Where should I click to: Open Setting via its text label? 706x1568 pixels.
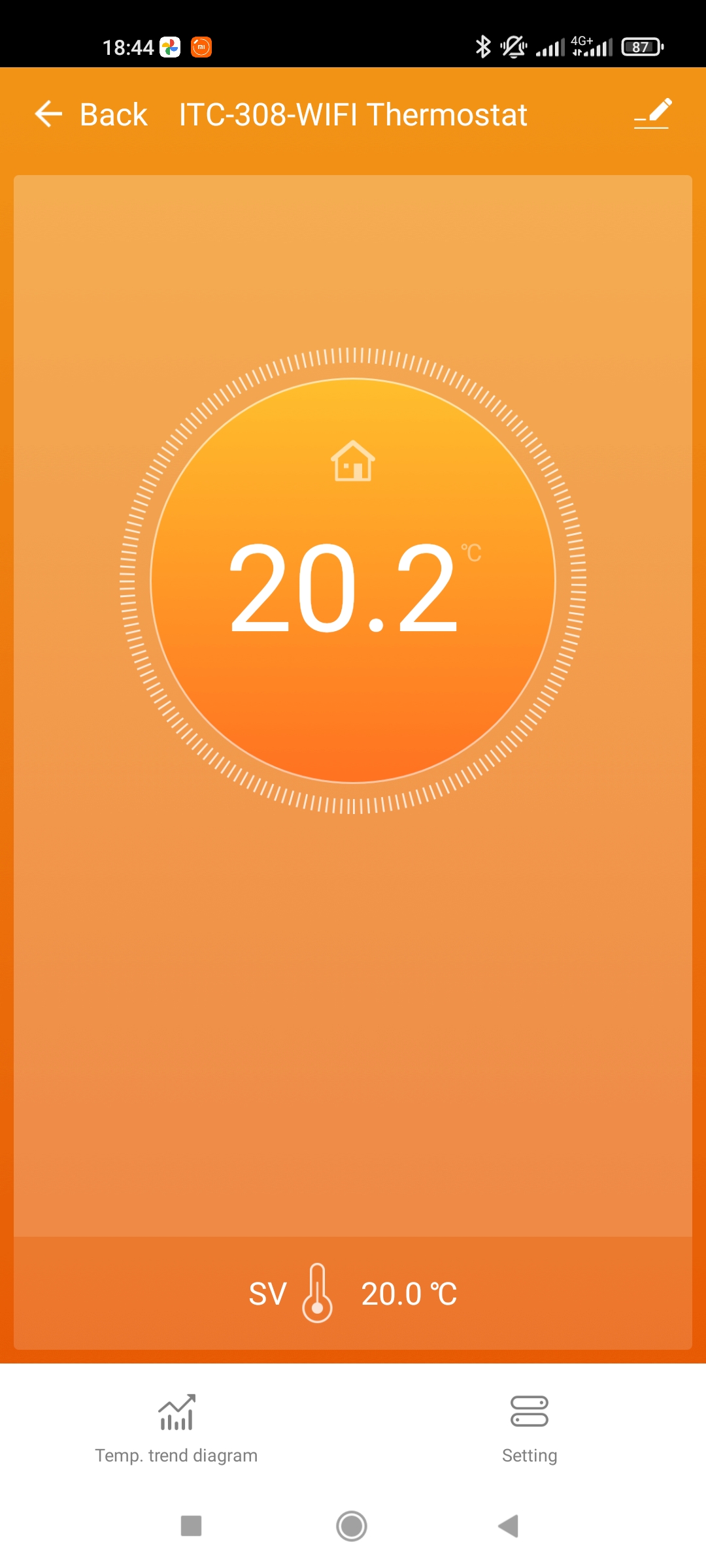[529, 1455]
